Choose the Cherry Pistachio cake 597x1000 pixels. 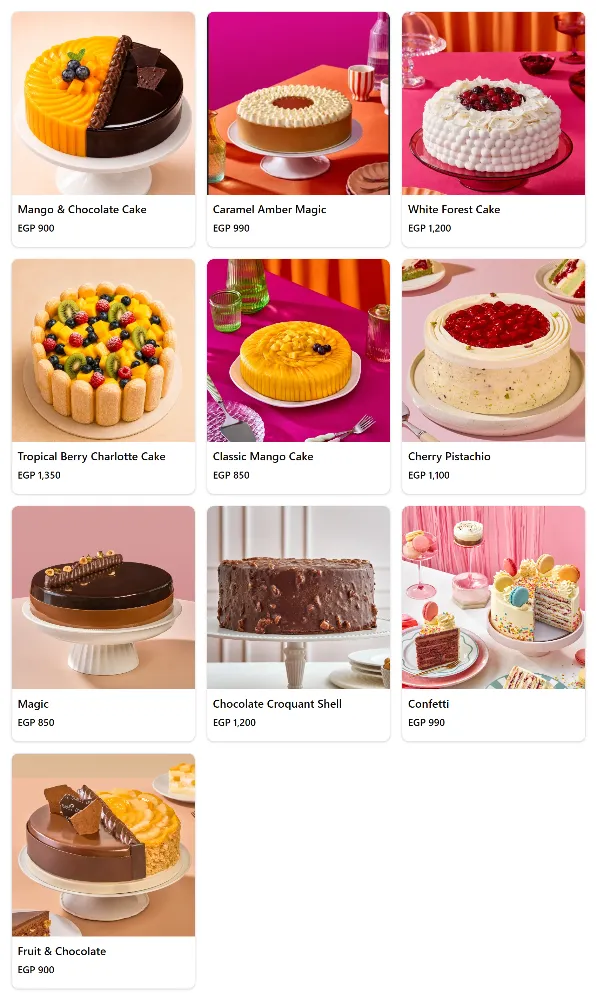tap(494, 376)
